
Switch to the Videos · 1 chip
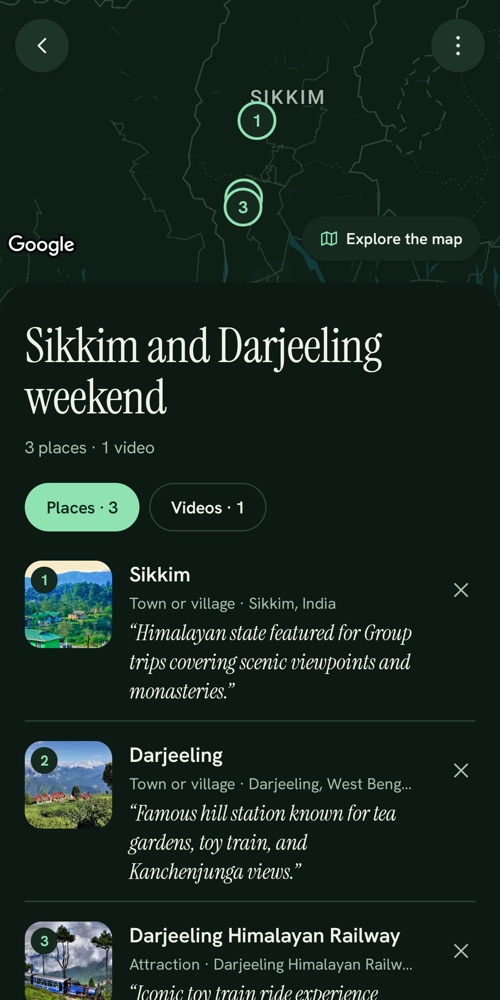coord(207,508)
